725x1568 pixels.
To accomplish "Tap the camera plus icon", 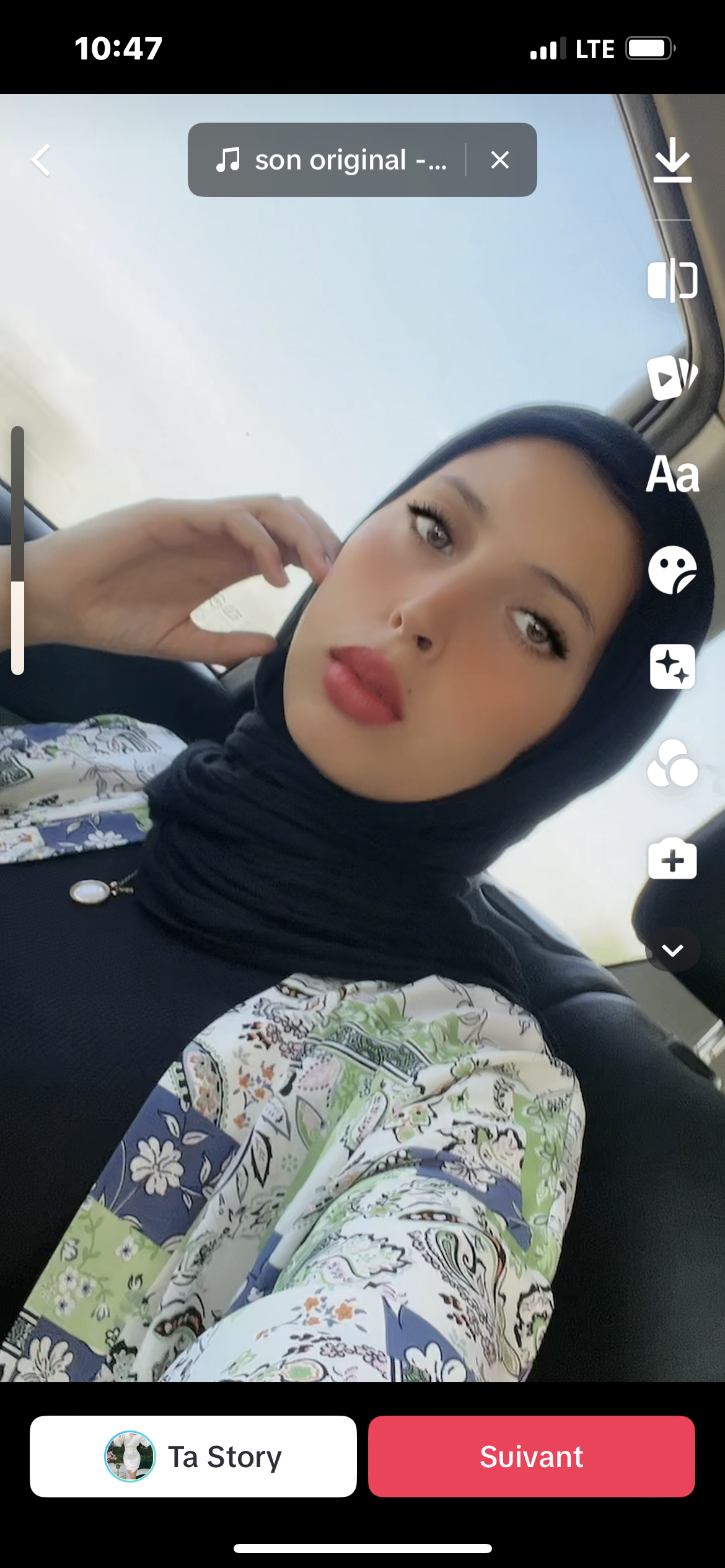I will click(x=672, y=859).
